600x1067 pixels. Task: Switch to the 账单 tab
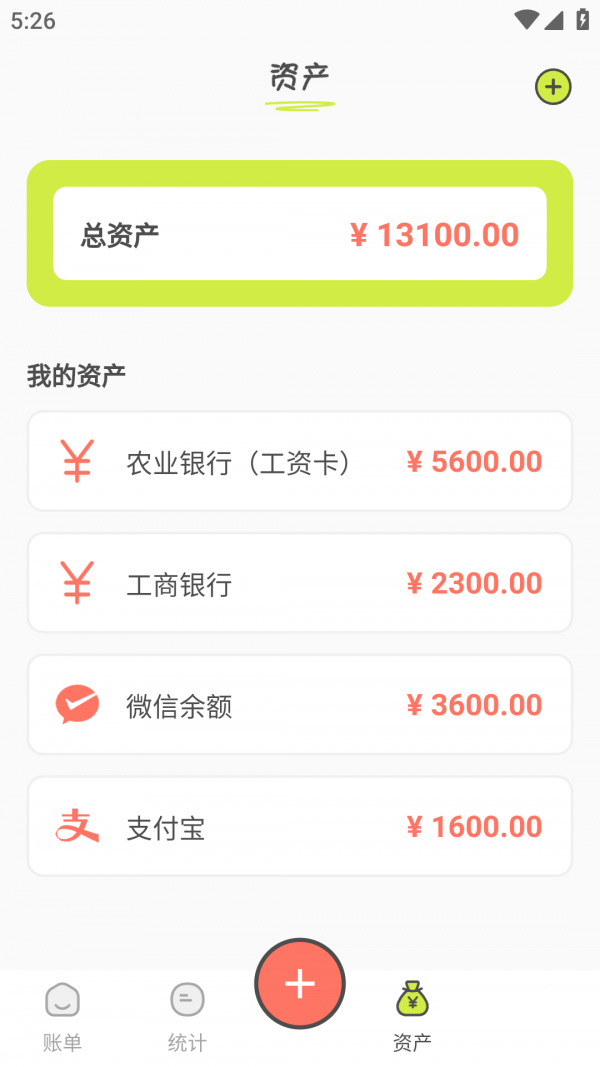(62, 1016)
